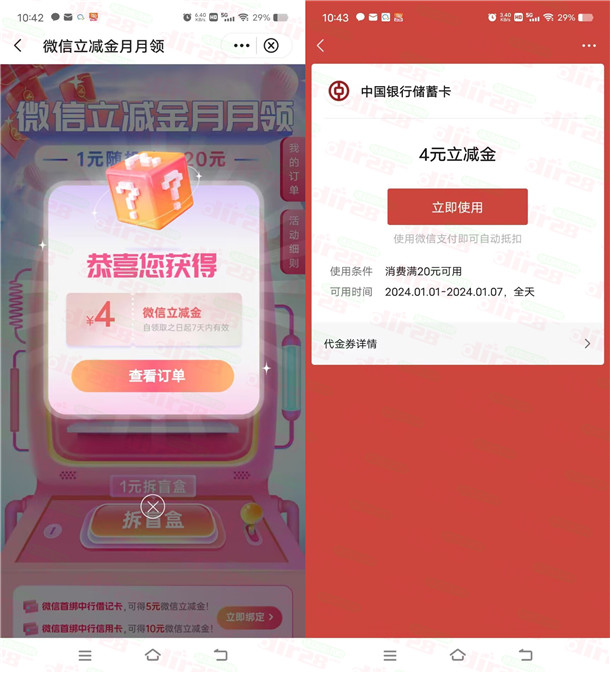Go back from the 微信立减金月月领 page

[x=18, y=46]
